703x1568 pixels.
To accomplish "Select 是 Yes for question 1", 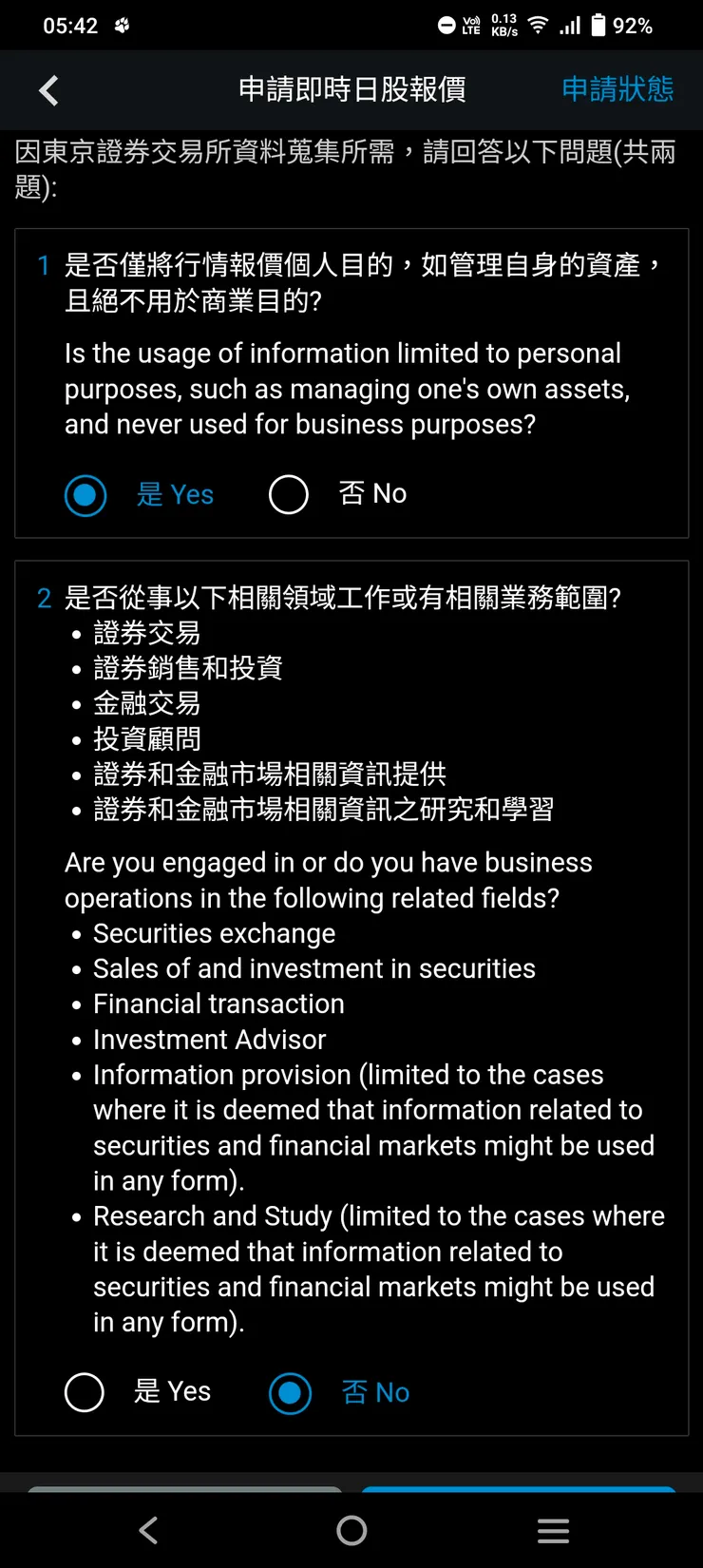I will 85,495.
